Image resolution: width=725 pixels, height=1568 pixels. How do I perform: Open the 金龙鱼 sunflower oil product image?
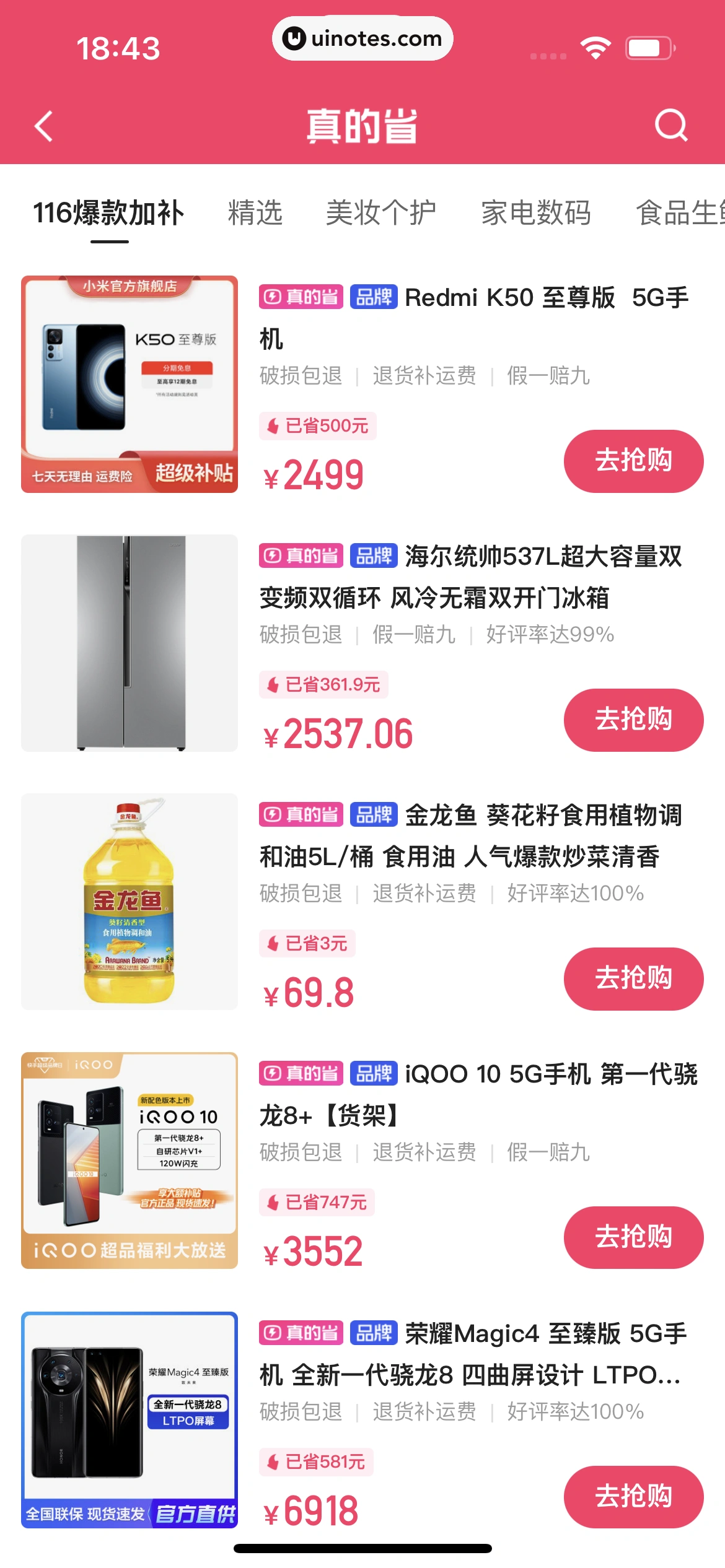click(x=130, y=902)
